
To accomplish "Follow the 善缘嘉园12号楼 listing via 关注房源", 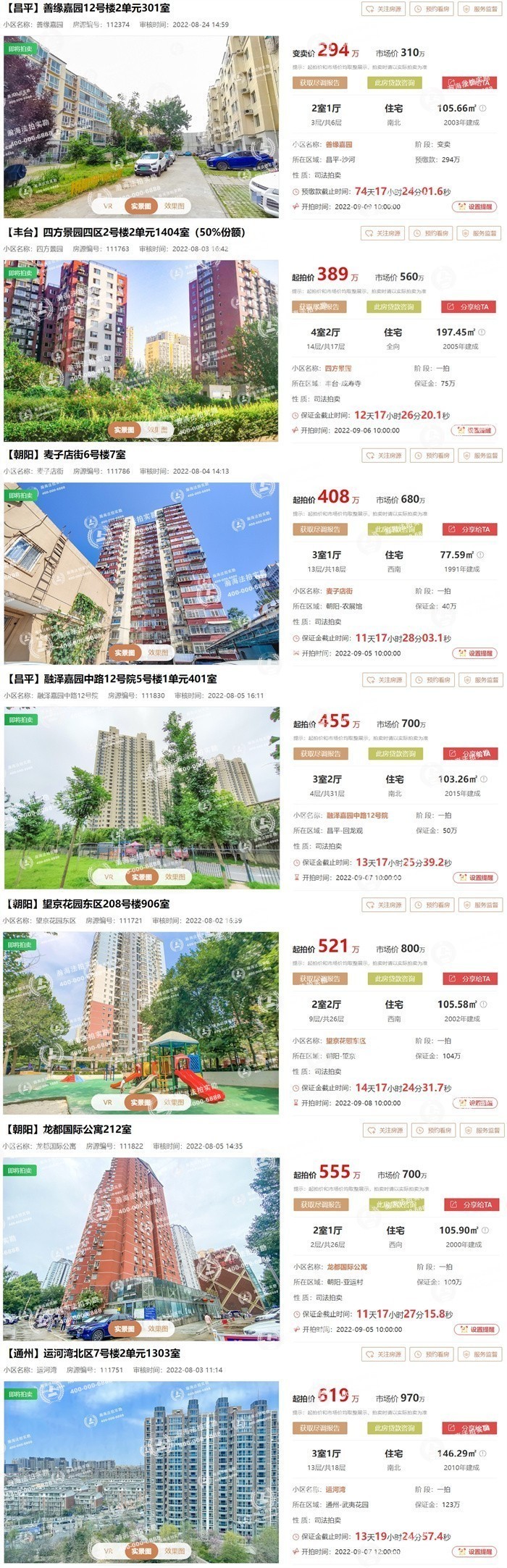I will tap(383, 9).
